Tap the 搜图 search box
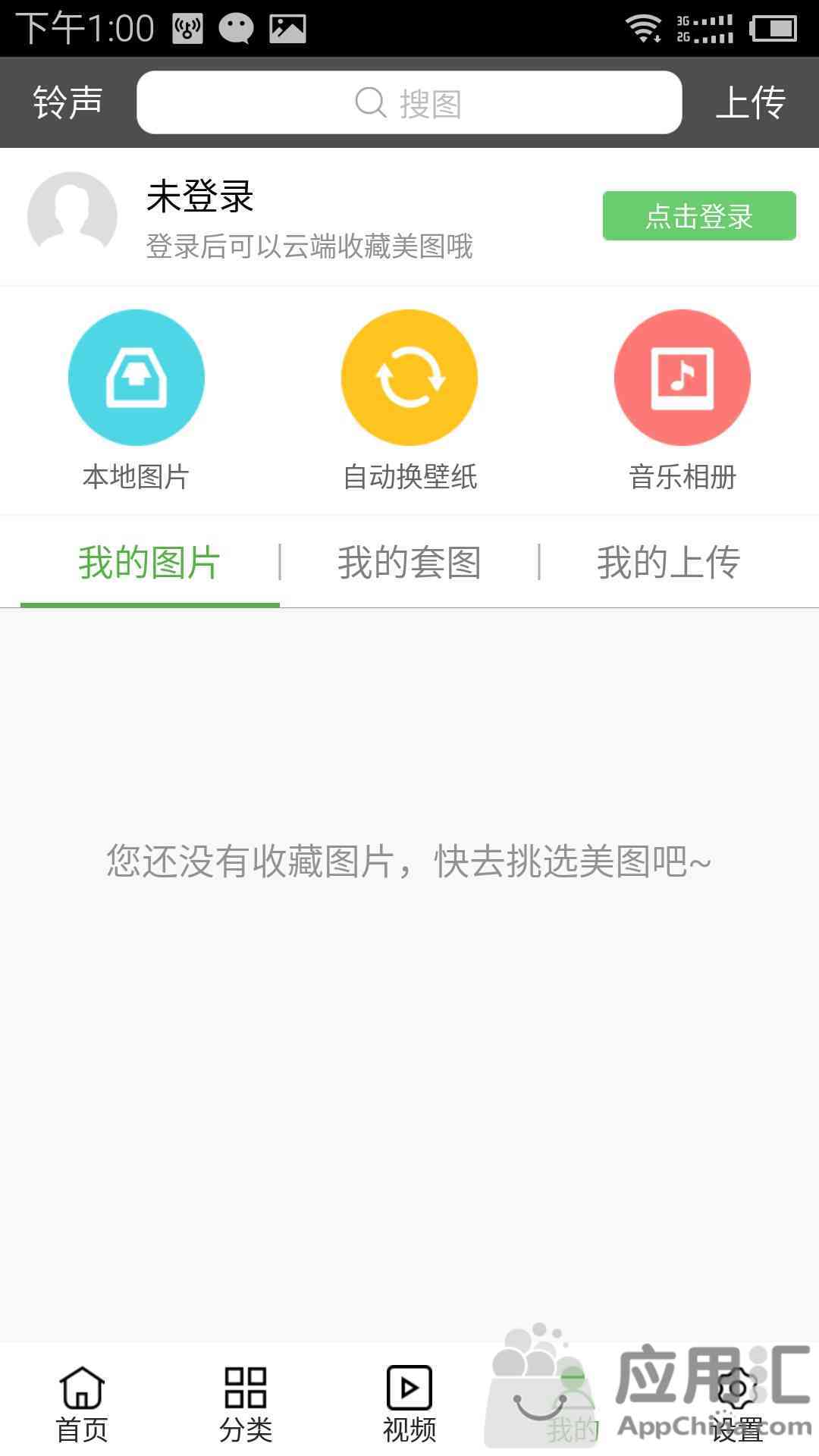 point(409,102)
